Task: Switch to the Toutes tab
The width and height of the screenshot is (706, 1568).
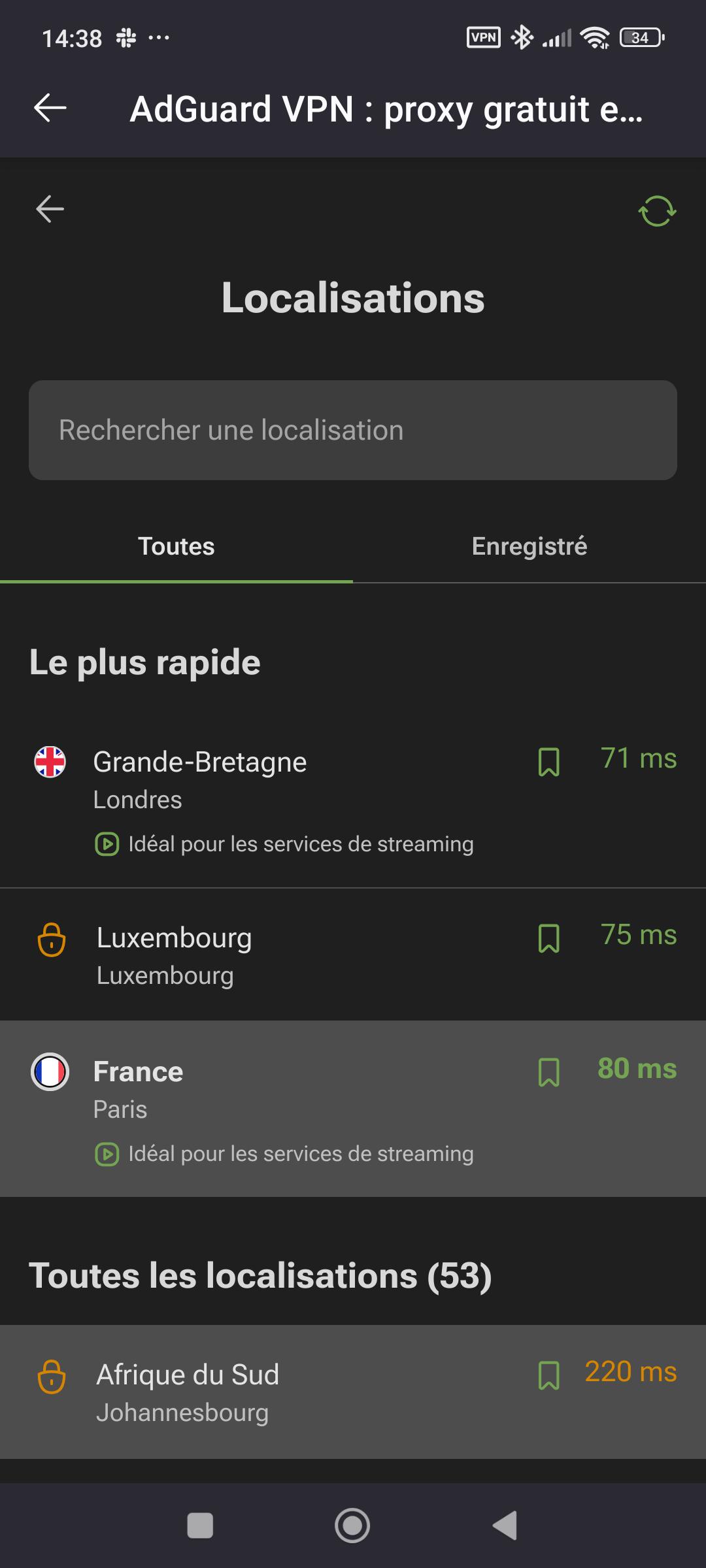Action: point(176,546)
